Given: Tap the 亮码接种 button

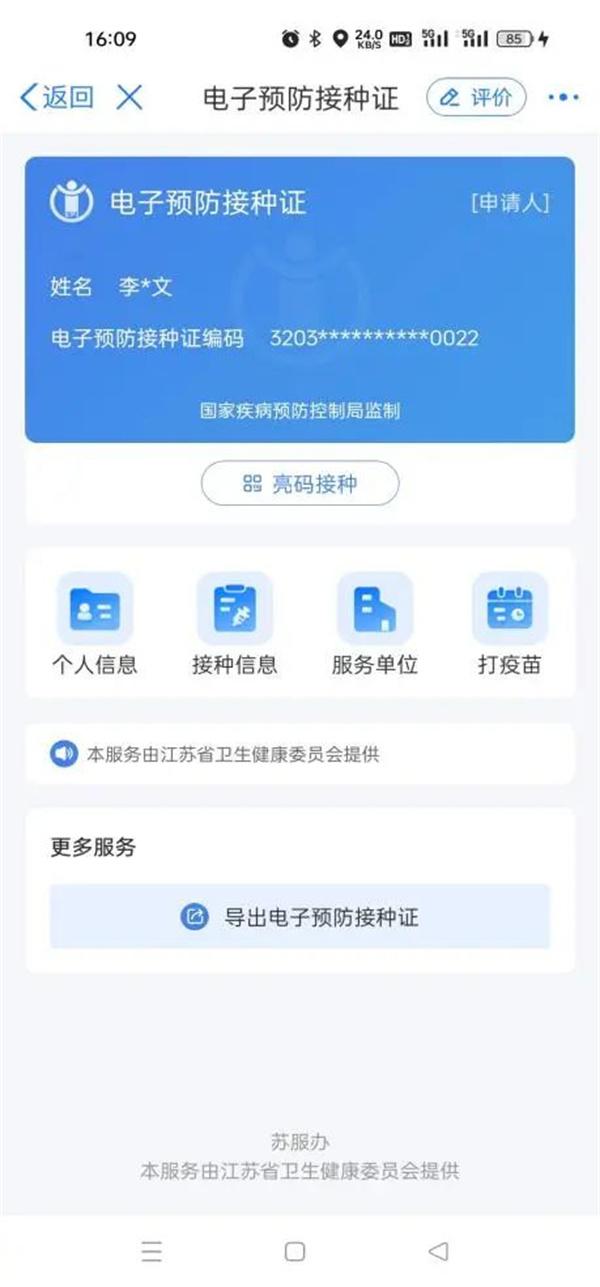Looking at the screenshot, I should pyautogui.click(x=300, y=484).
